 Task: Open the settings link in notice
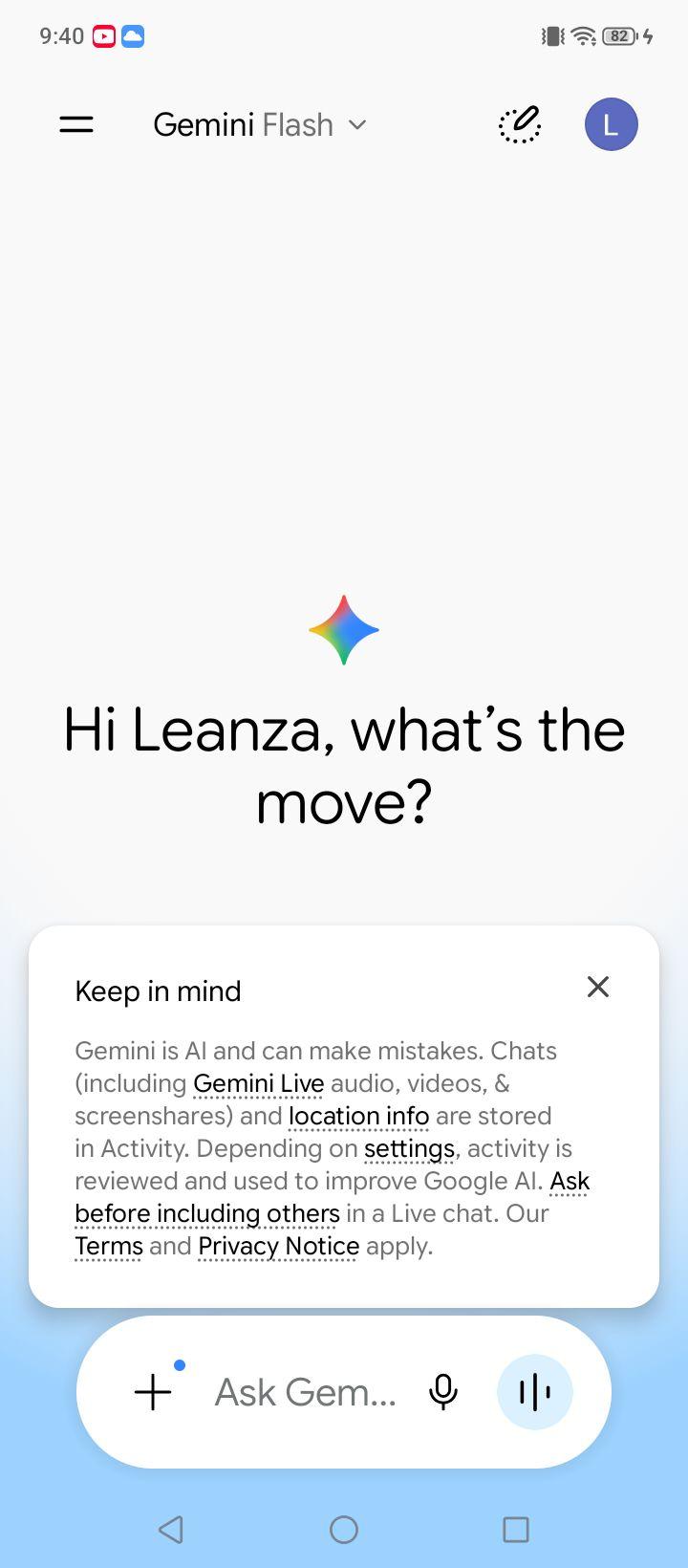click(409, 1148)
